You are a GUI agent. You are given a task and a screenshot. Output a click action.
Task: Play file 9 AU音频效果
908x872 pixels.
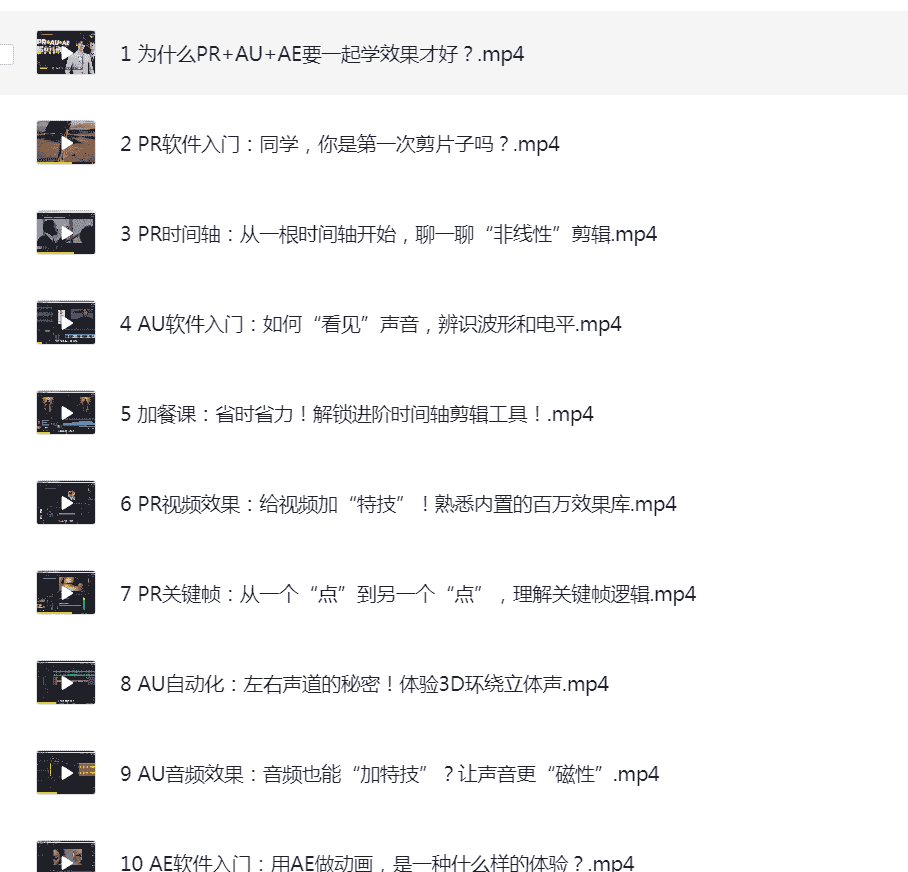tap(66, 773)
